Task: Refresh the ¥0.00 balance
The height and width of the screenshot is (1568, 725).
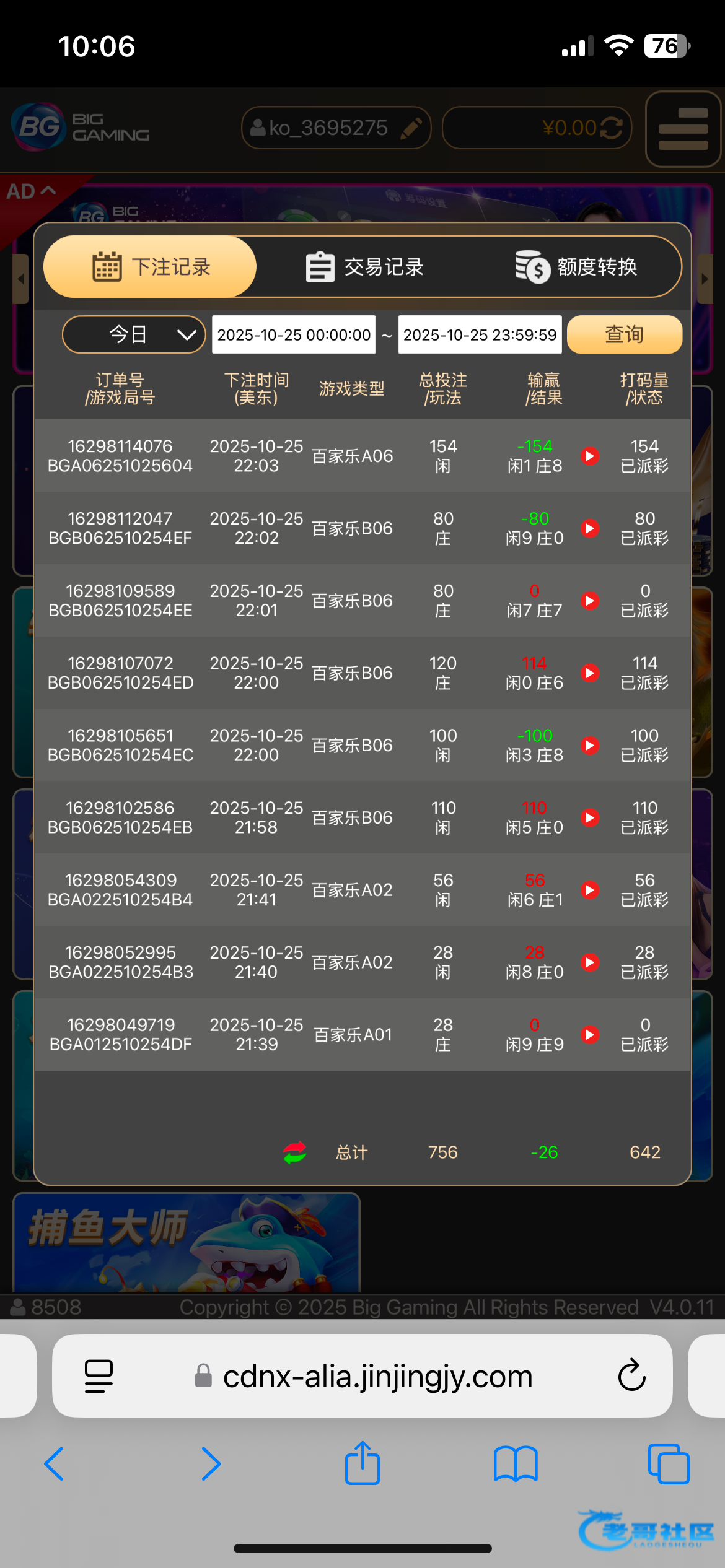Action: point(611,128)
